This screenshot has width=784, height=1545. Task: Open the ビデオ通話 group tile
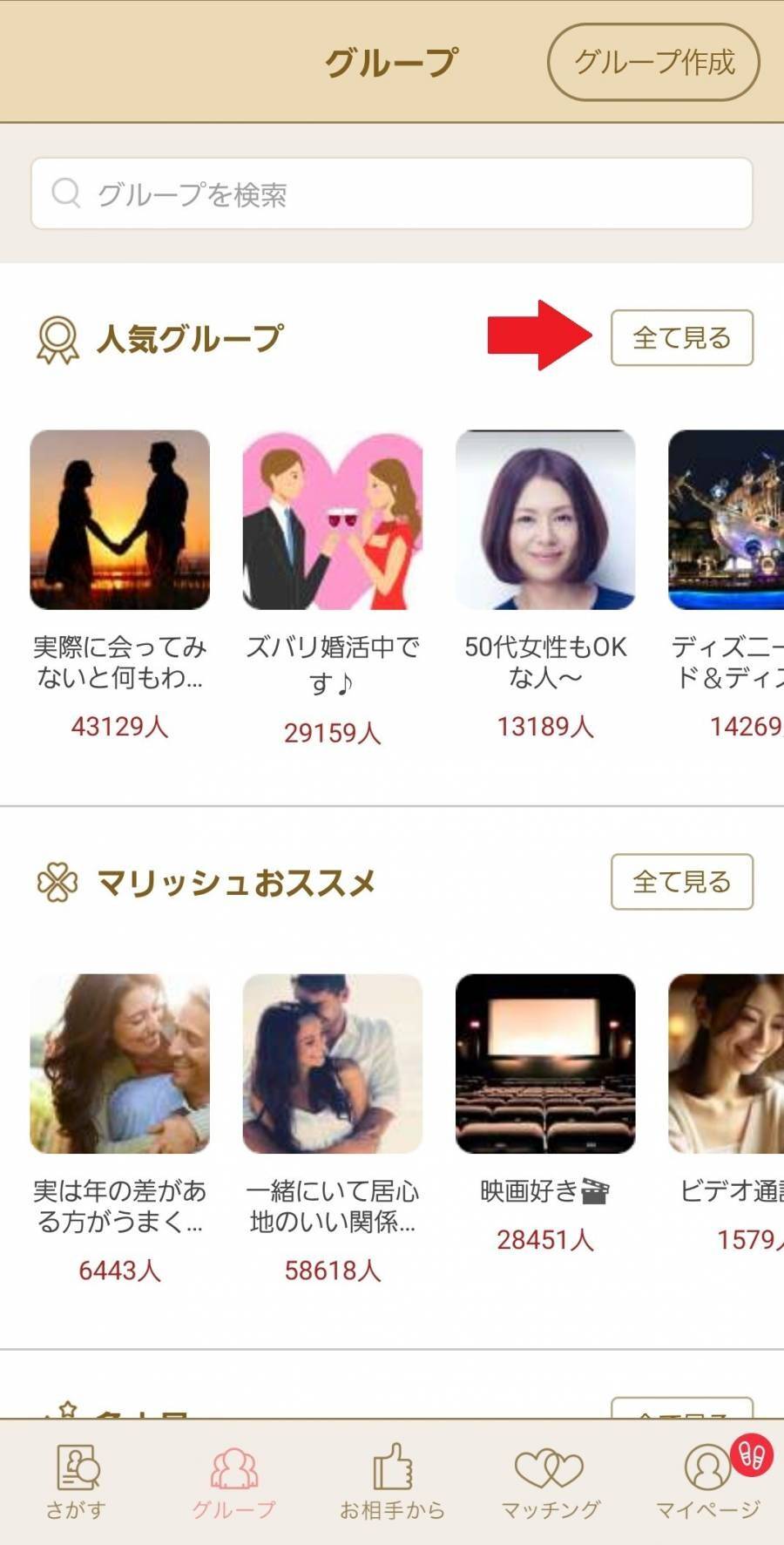click(x=727, y=1063)
